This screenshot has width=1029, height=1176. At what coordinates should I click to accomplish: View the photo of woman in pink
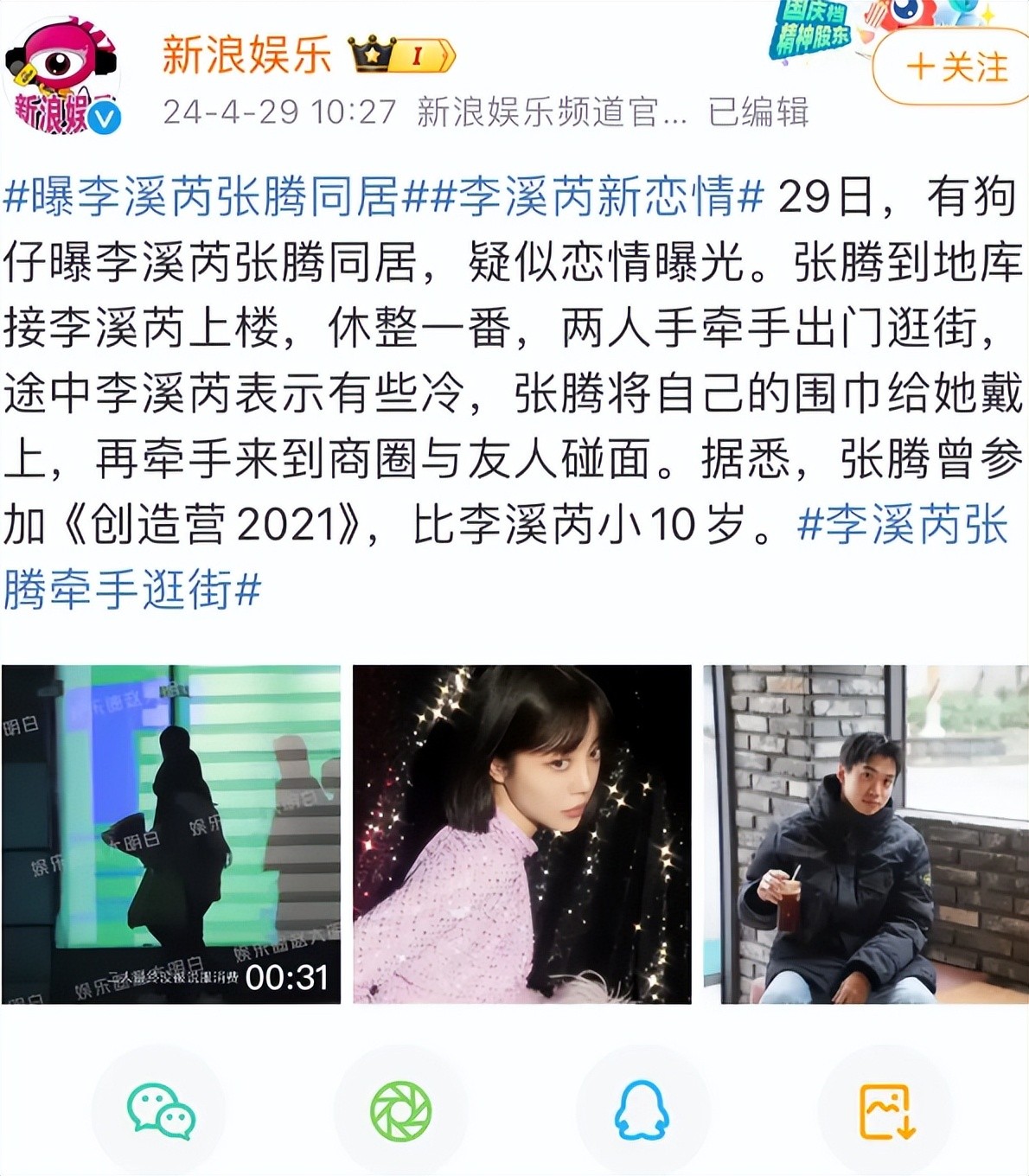pos(521,834)
